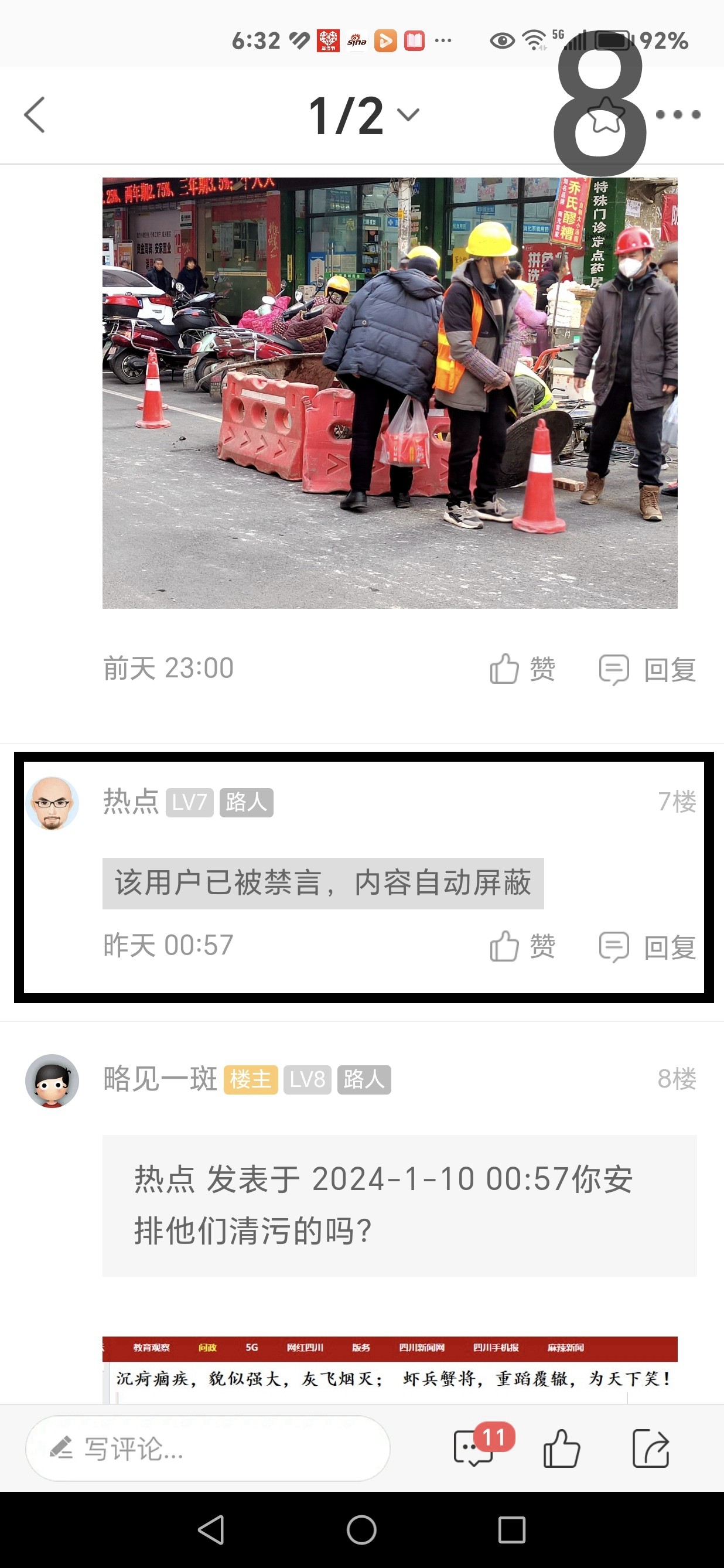The height and width of the screenshot is (1568, 724).
Task: Go back to the previous page
Action: pyautogui.click(x=35, y=114)
